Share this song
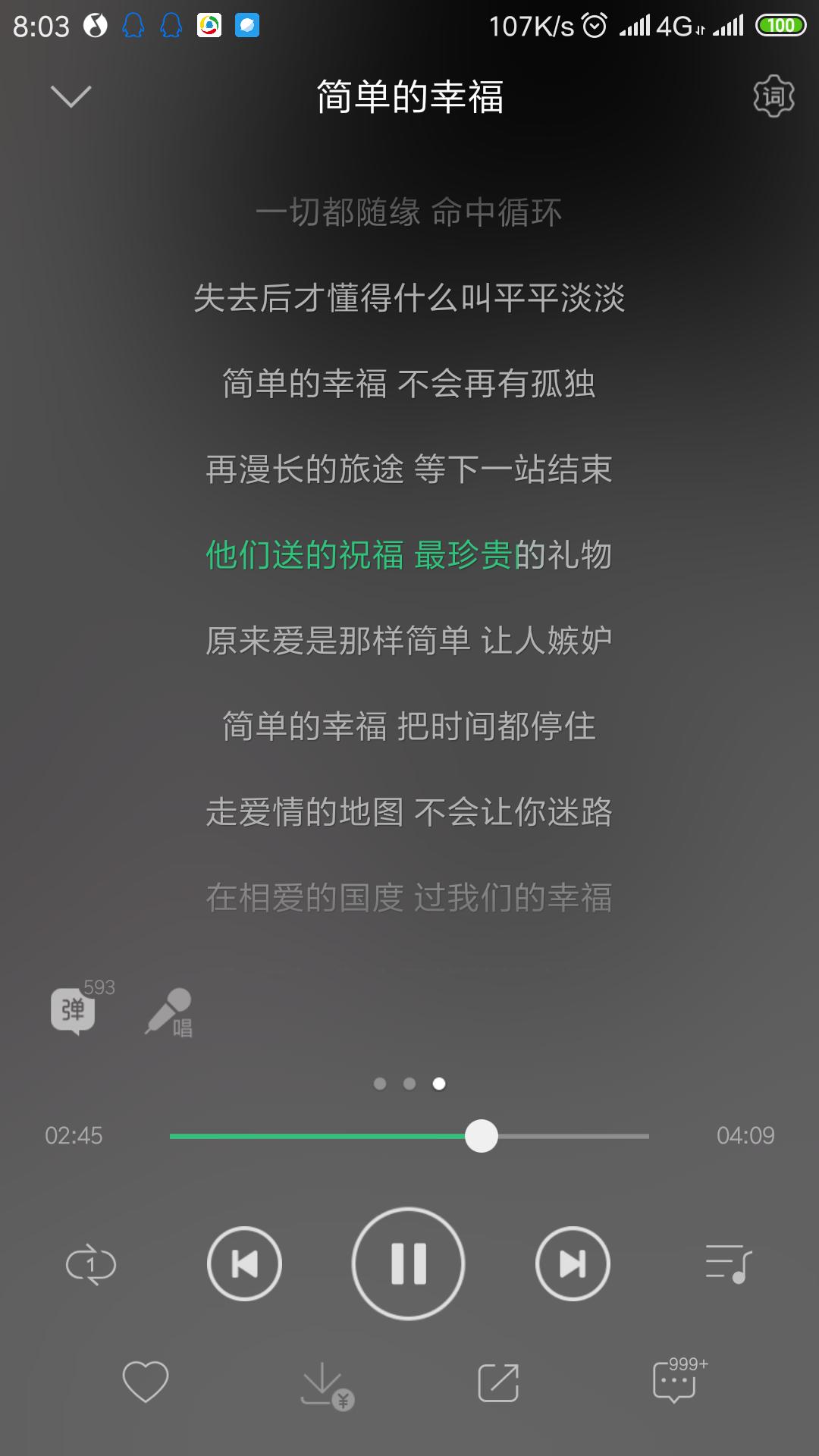The width and height of the screenshot is (819, 1456). point(498,1382)
